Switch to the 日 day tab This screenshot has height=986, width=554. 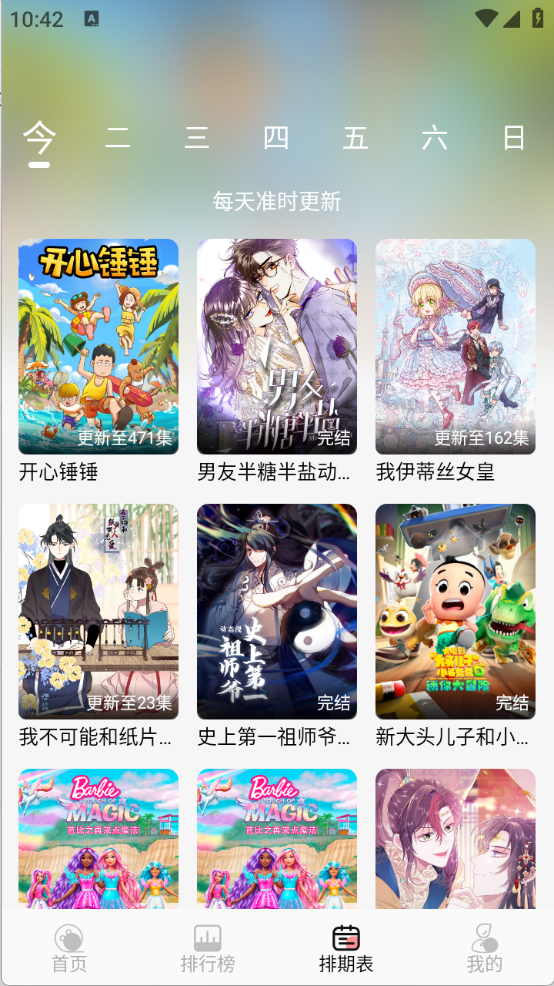point(514,137)
